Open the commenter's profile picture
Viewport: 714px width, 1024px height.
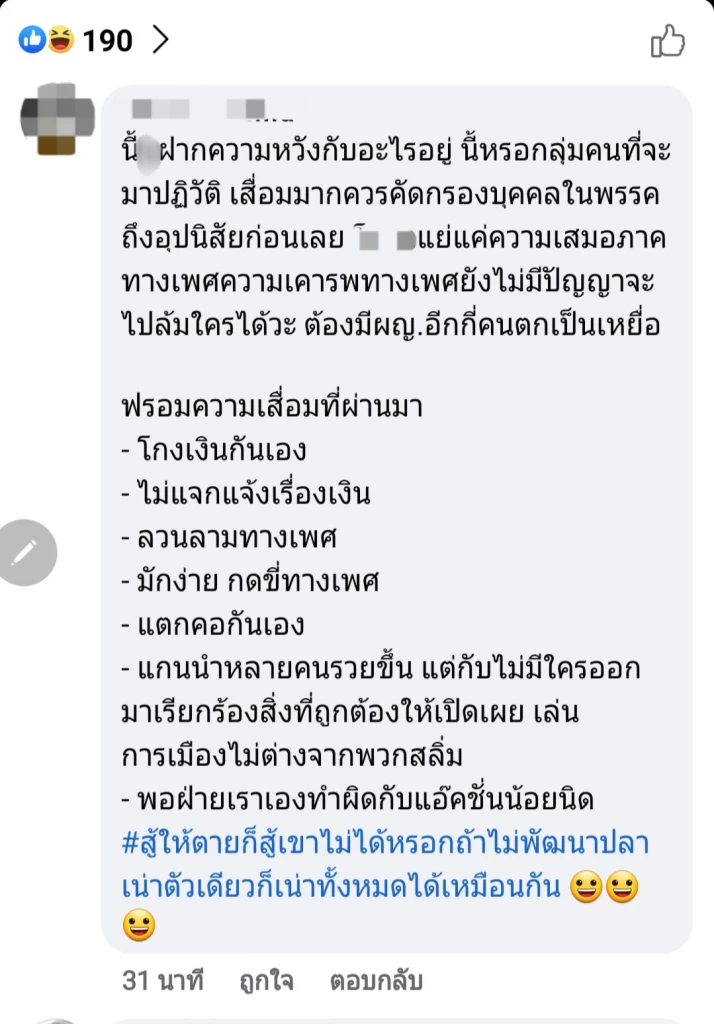pos(58,118)
